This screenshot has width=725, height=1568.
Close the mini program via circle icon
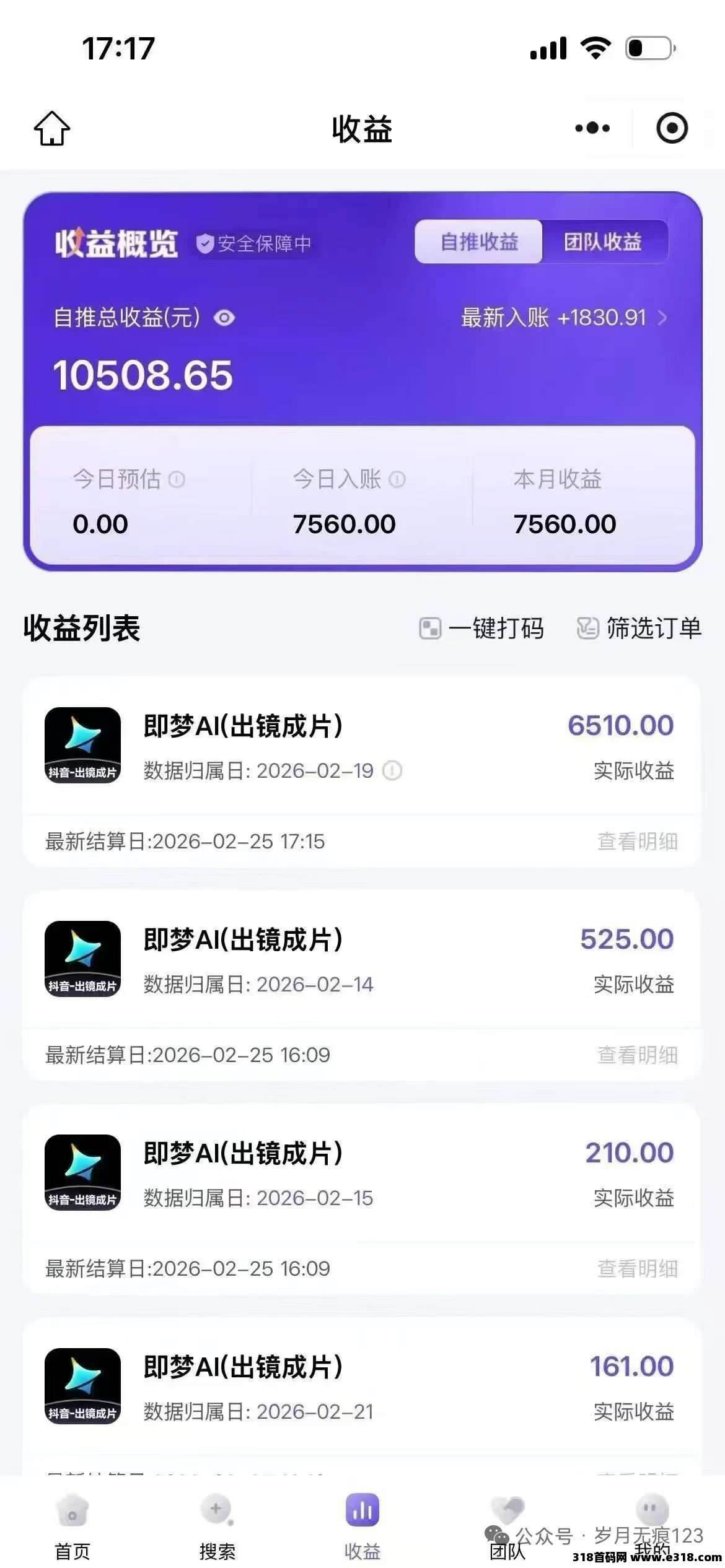[x=672, y=128]
